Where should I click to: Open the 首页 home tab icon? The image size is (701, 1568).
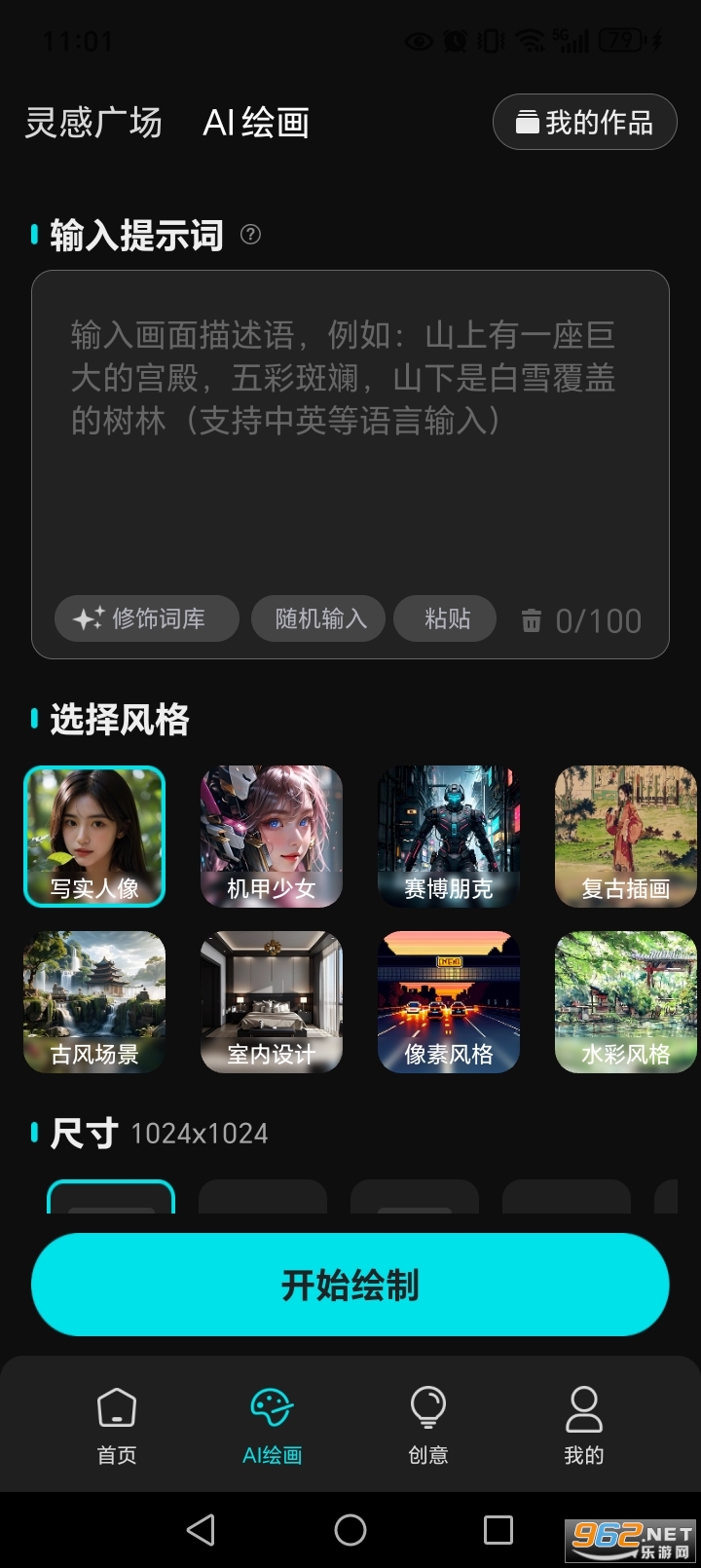[117, 1406]
